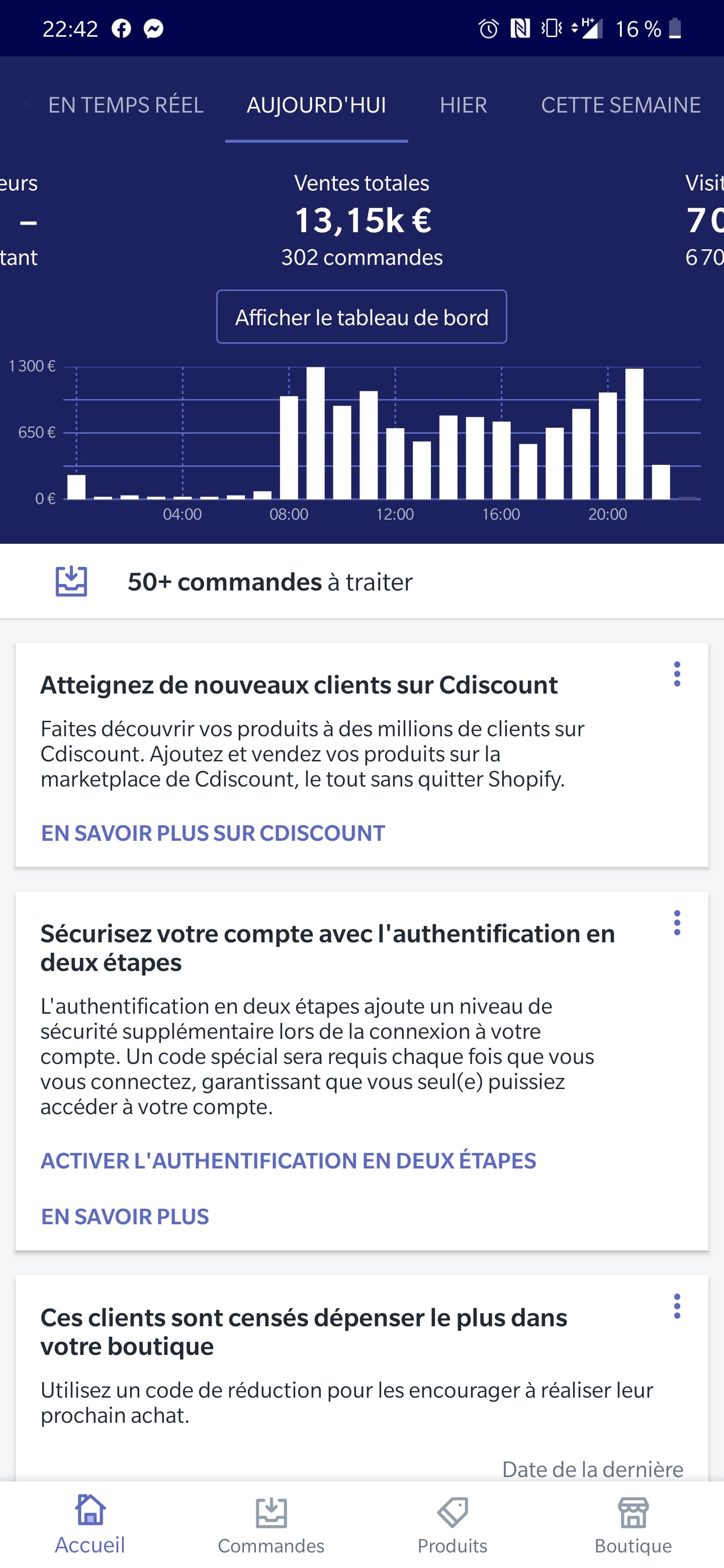
Task: Tap Afficher le tableau de bord button
Action: [361, 317]
